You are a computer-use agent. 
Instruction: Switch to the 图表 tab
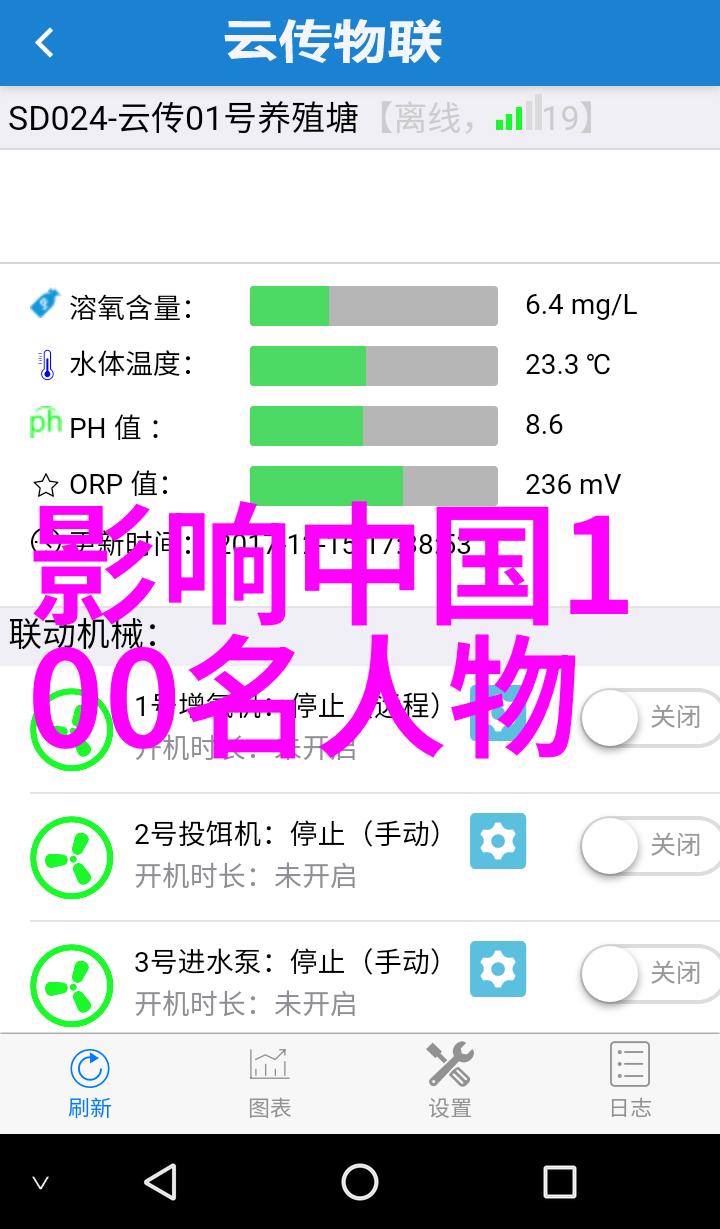point(270,1083)
